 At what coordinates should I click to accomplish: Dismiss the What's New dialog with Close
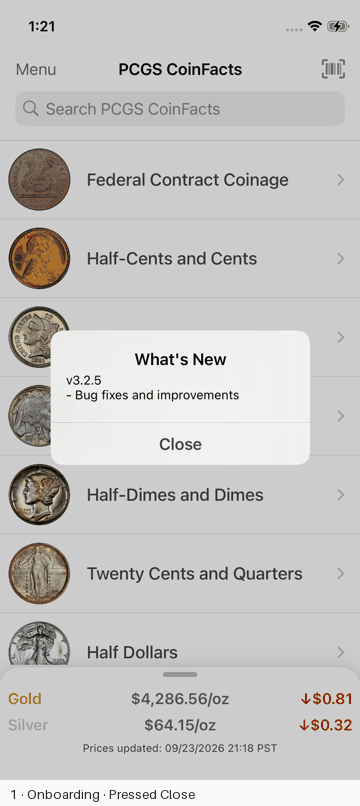(x=180, y=444)
